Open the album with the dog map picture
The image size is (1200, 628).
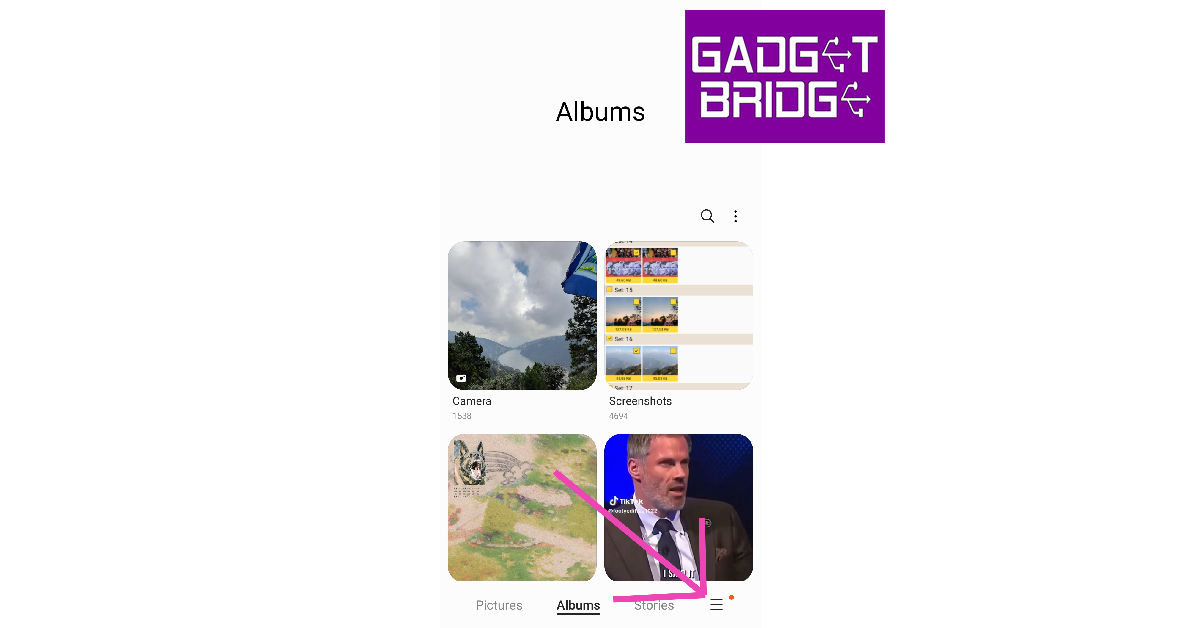522,508
